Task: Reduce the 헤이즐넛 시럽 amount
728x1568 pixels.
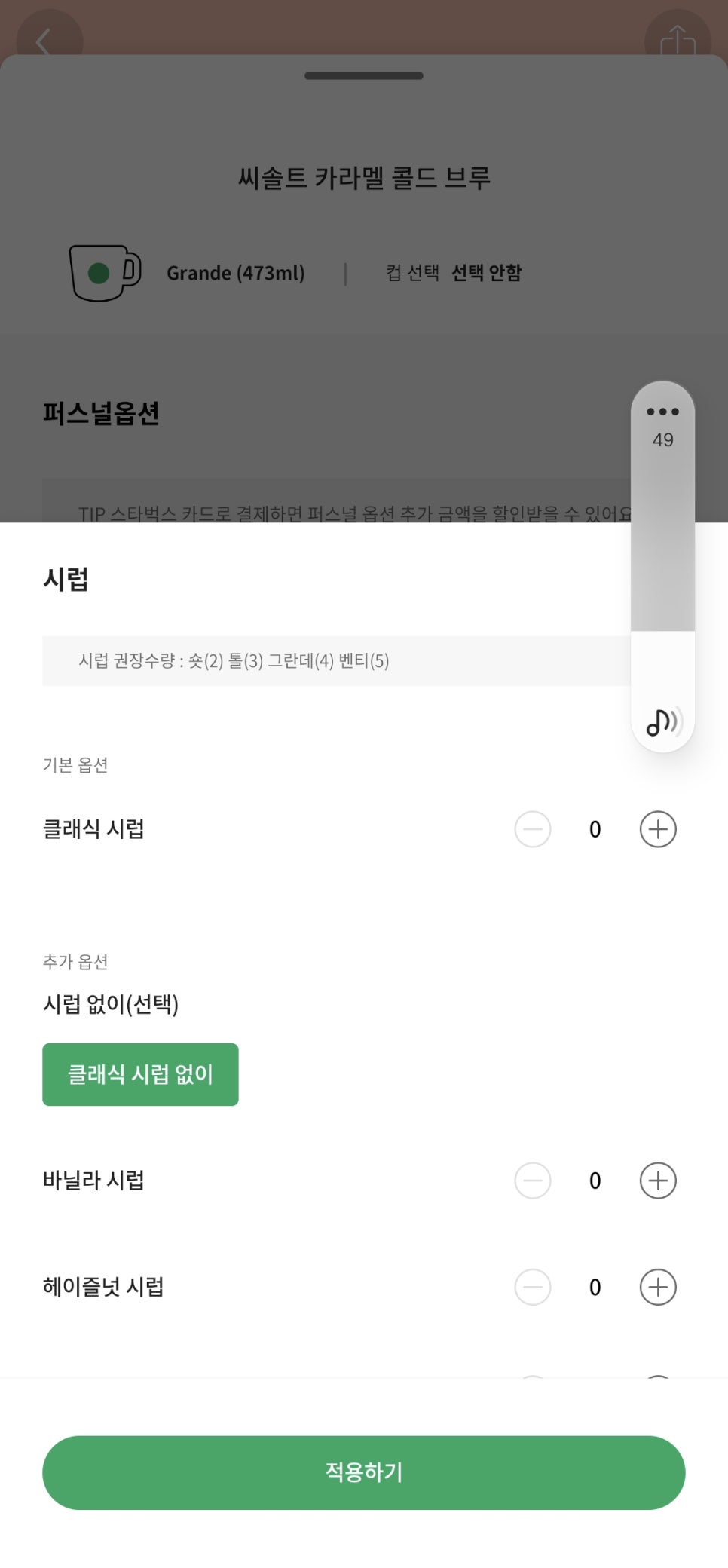Action: 533,1287
